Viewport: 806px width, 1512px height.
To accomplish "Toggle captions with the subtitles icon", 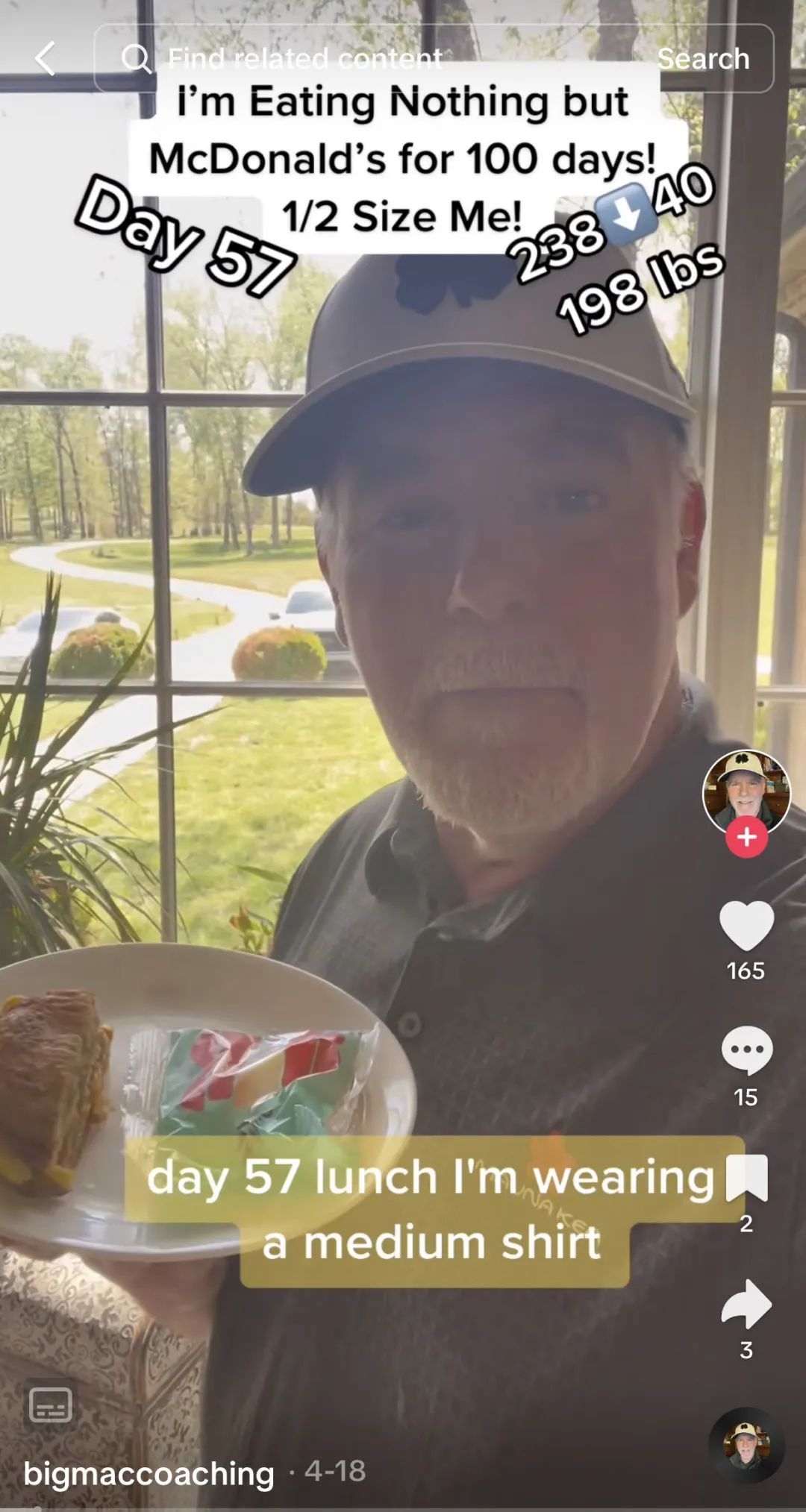I will pyautogui.click(x=51, y=1405).
